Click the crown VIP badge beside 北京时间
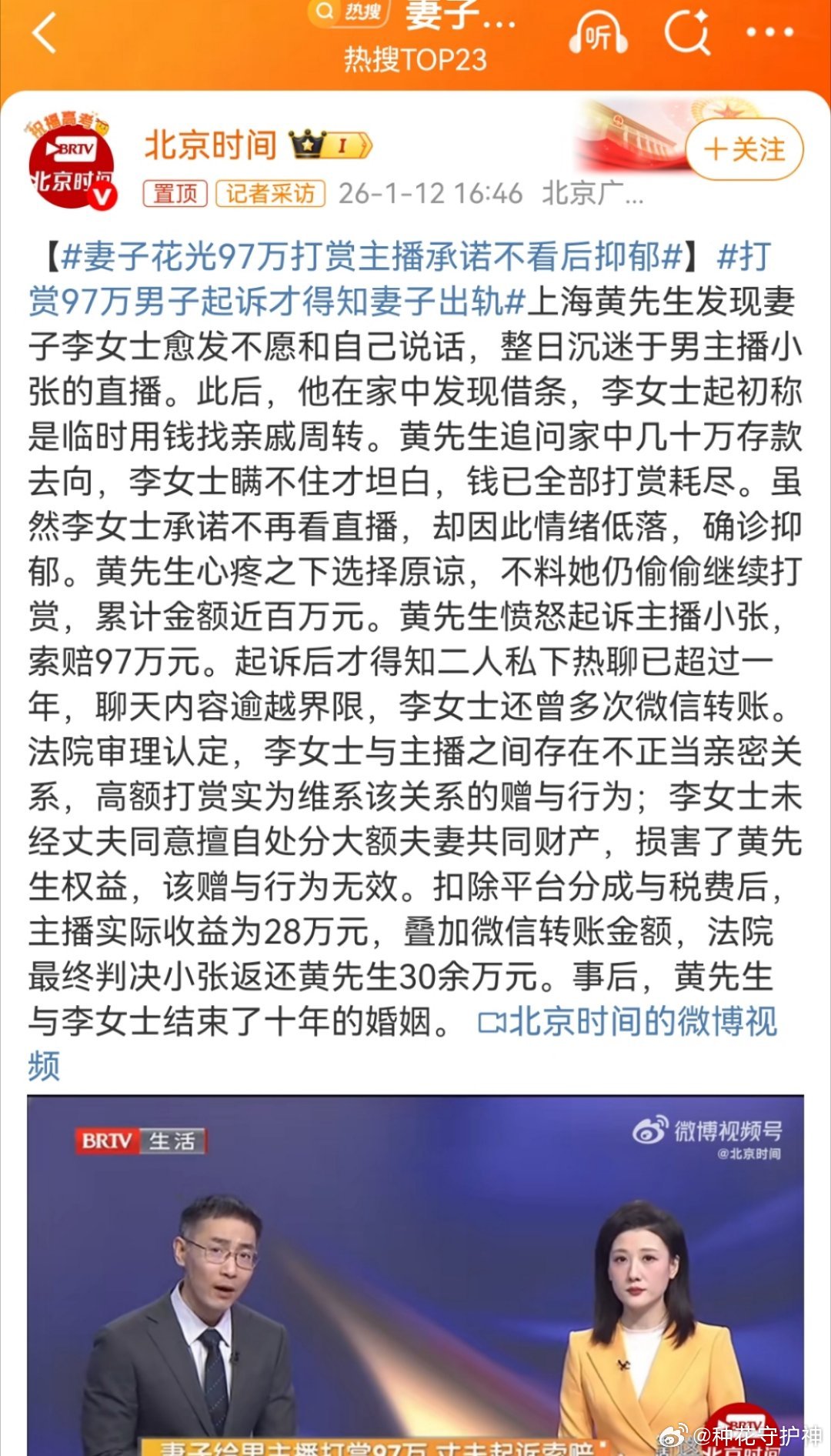This screenshot has height=1456, width=831. (306, 144)
